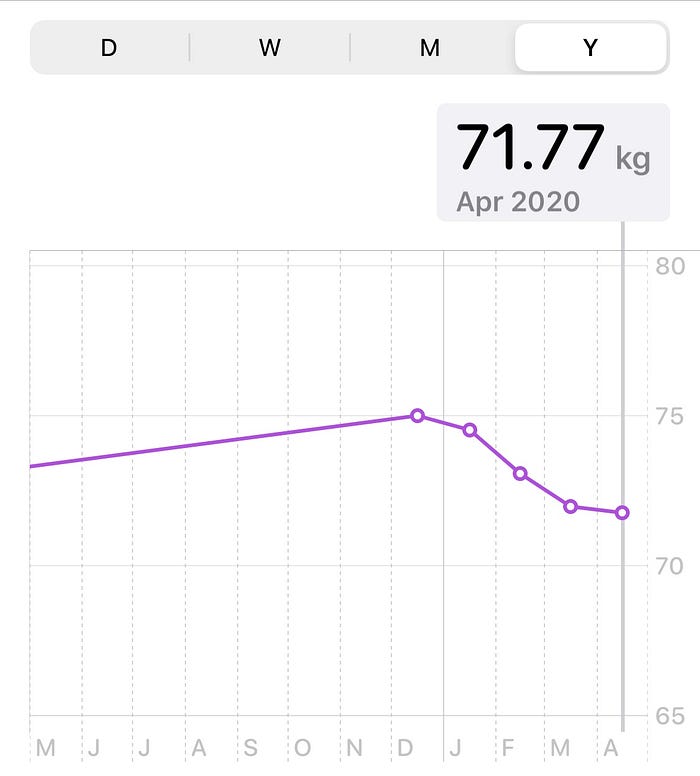Switch to the D (day) view
This screenshot has height=776, width=700.
(x=109, y=48)
